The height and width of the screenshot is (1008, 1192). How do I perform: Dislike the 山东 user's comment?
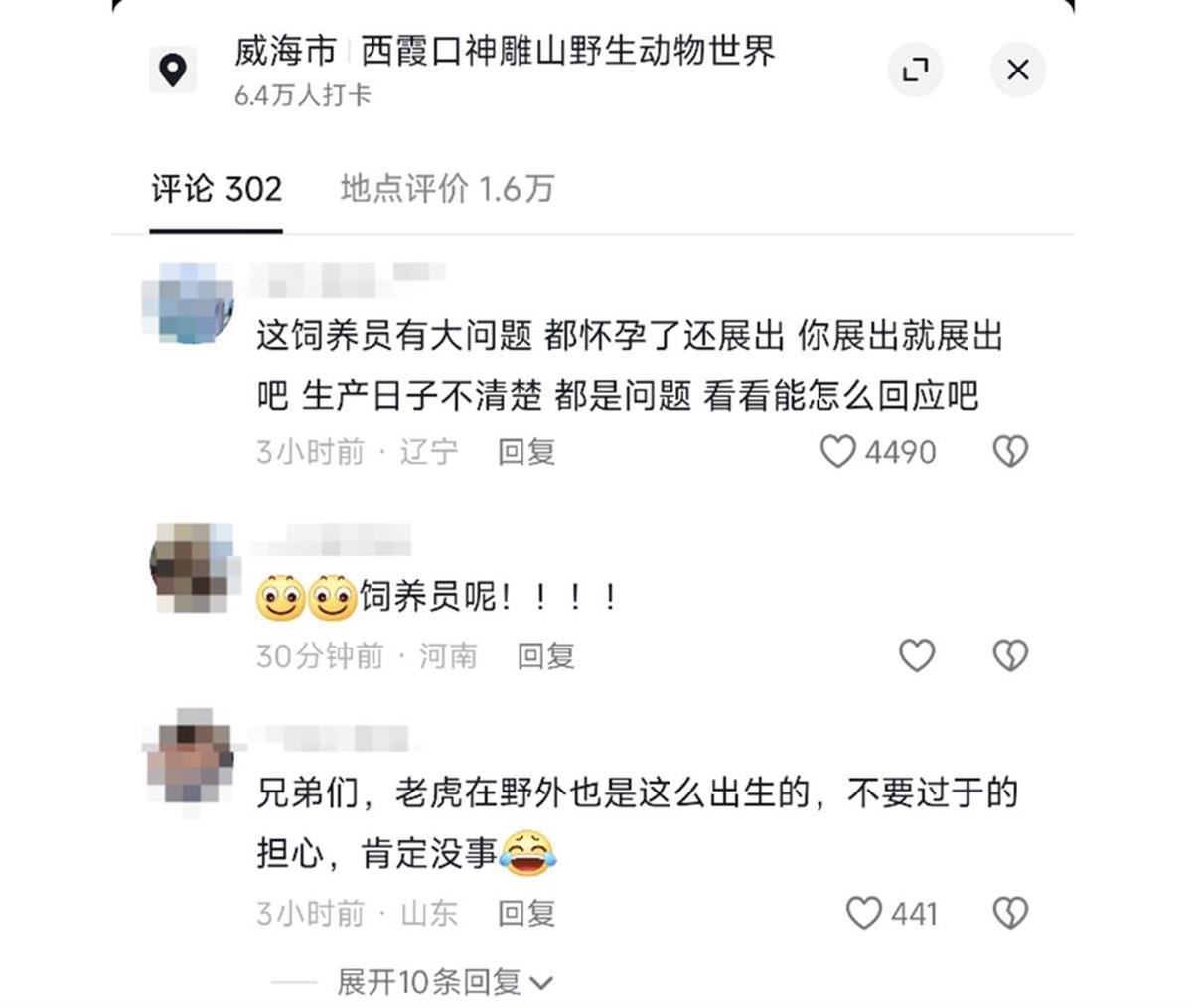(x=1010, y=913)
